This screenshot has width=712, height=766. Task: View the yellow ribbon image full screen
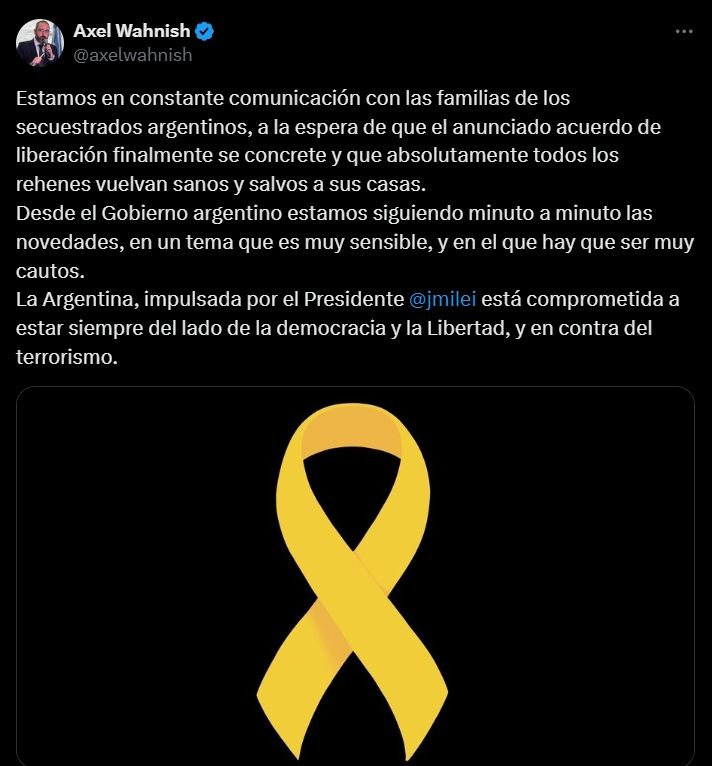tap(355, 575)
